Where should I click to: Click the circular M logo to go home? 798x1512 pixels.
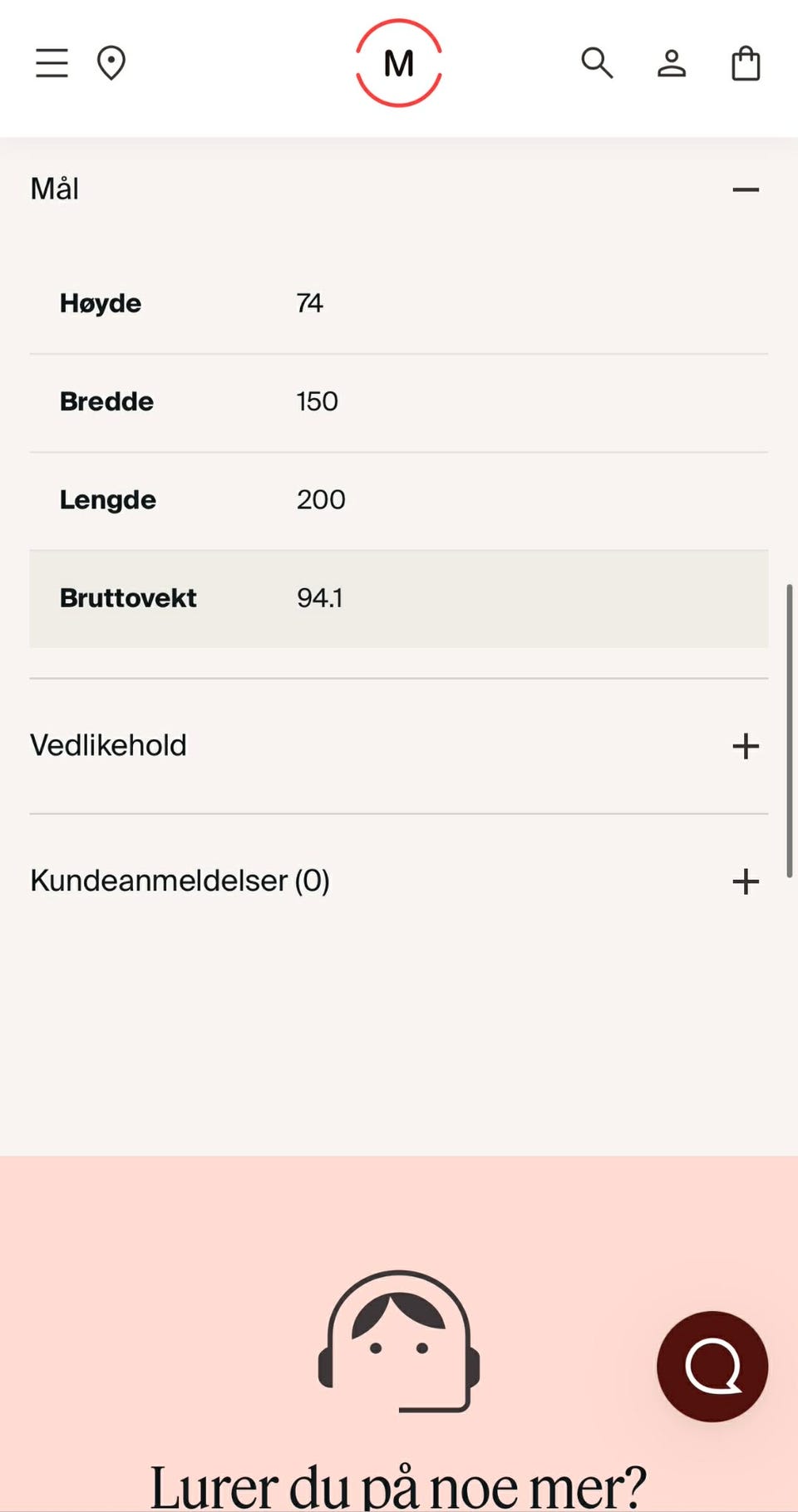tap(398, 62)
